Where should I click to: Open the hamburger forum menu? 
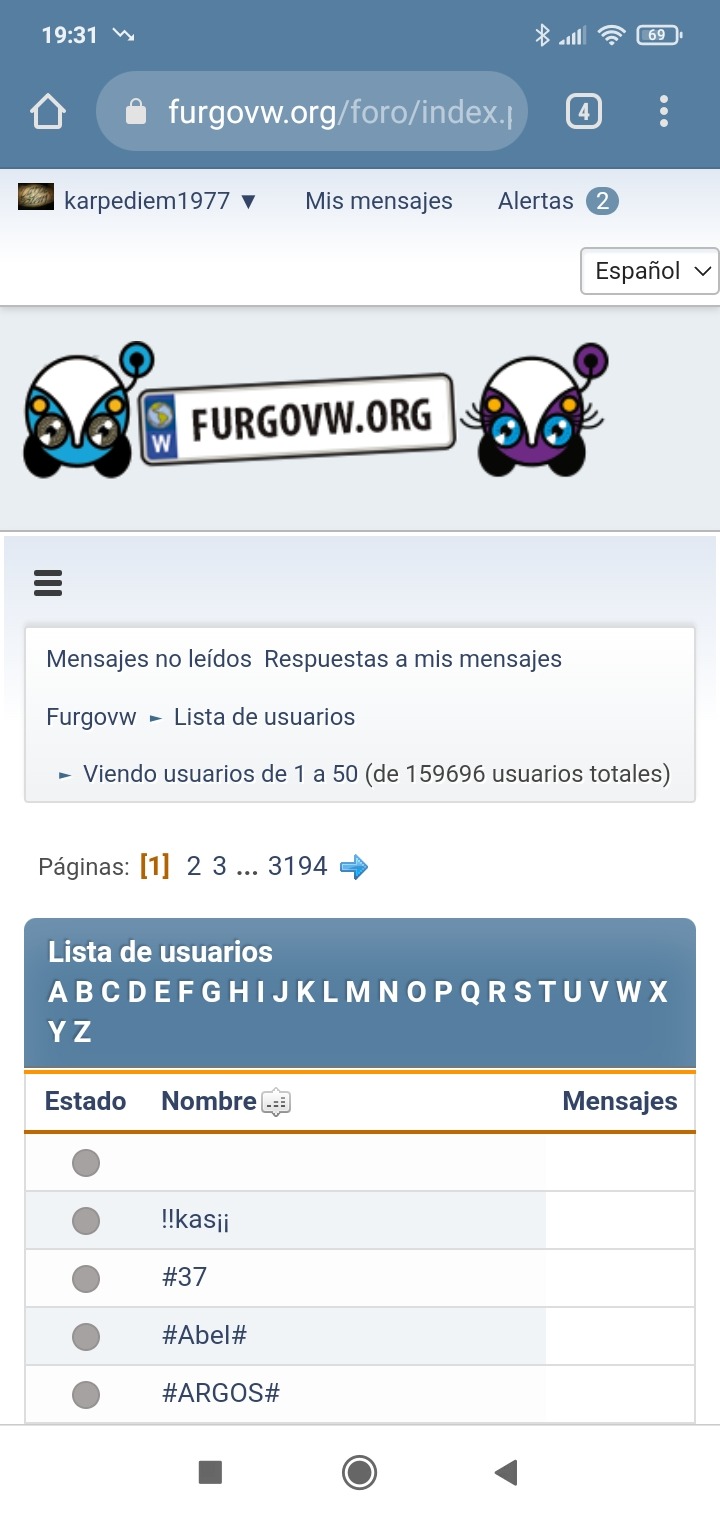[48, 583]
